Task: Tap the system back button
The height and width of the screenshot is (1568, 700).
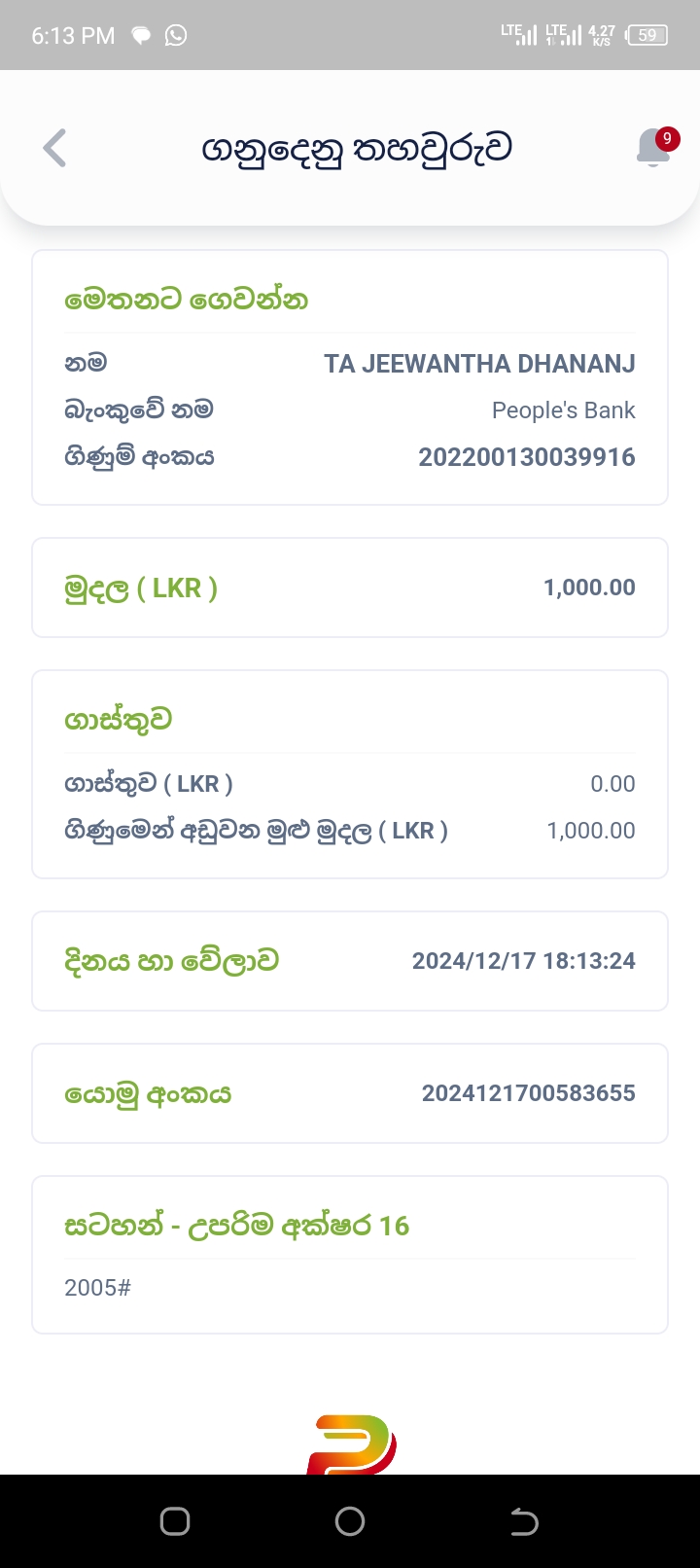Action: point(524,1521)
